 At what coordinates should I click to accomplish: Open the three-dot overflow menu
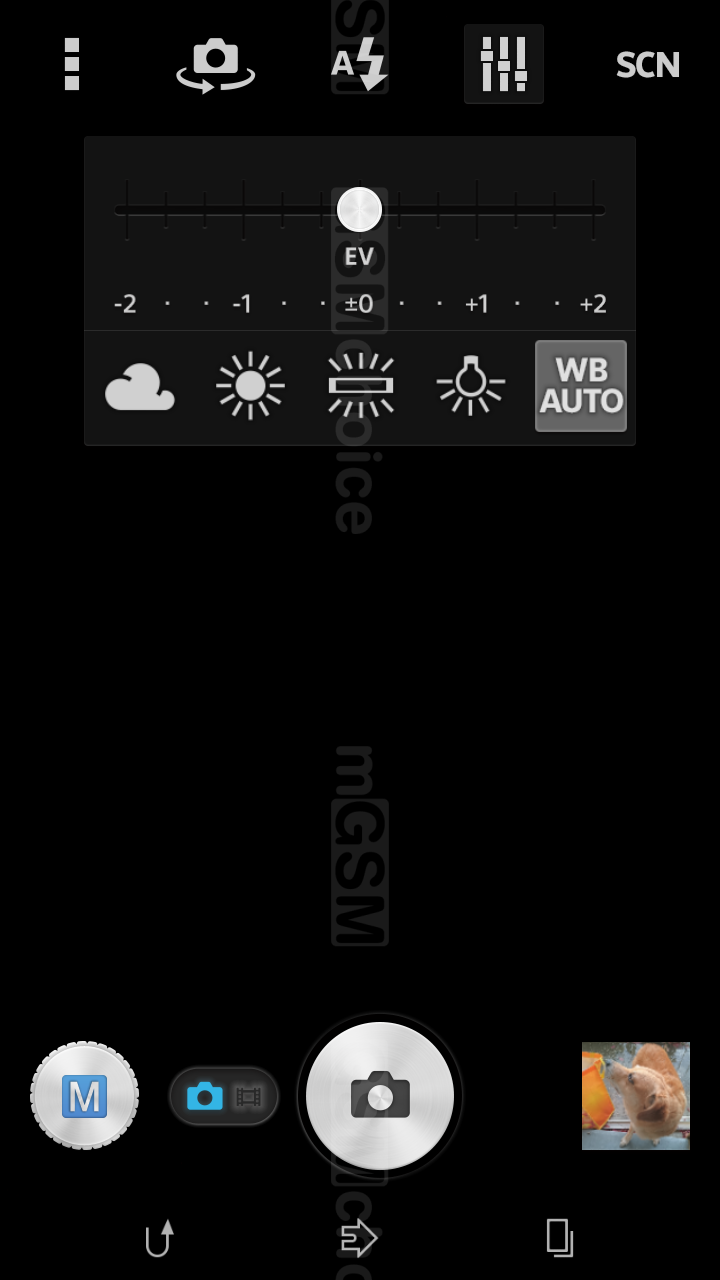click(x=71, y=64)
